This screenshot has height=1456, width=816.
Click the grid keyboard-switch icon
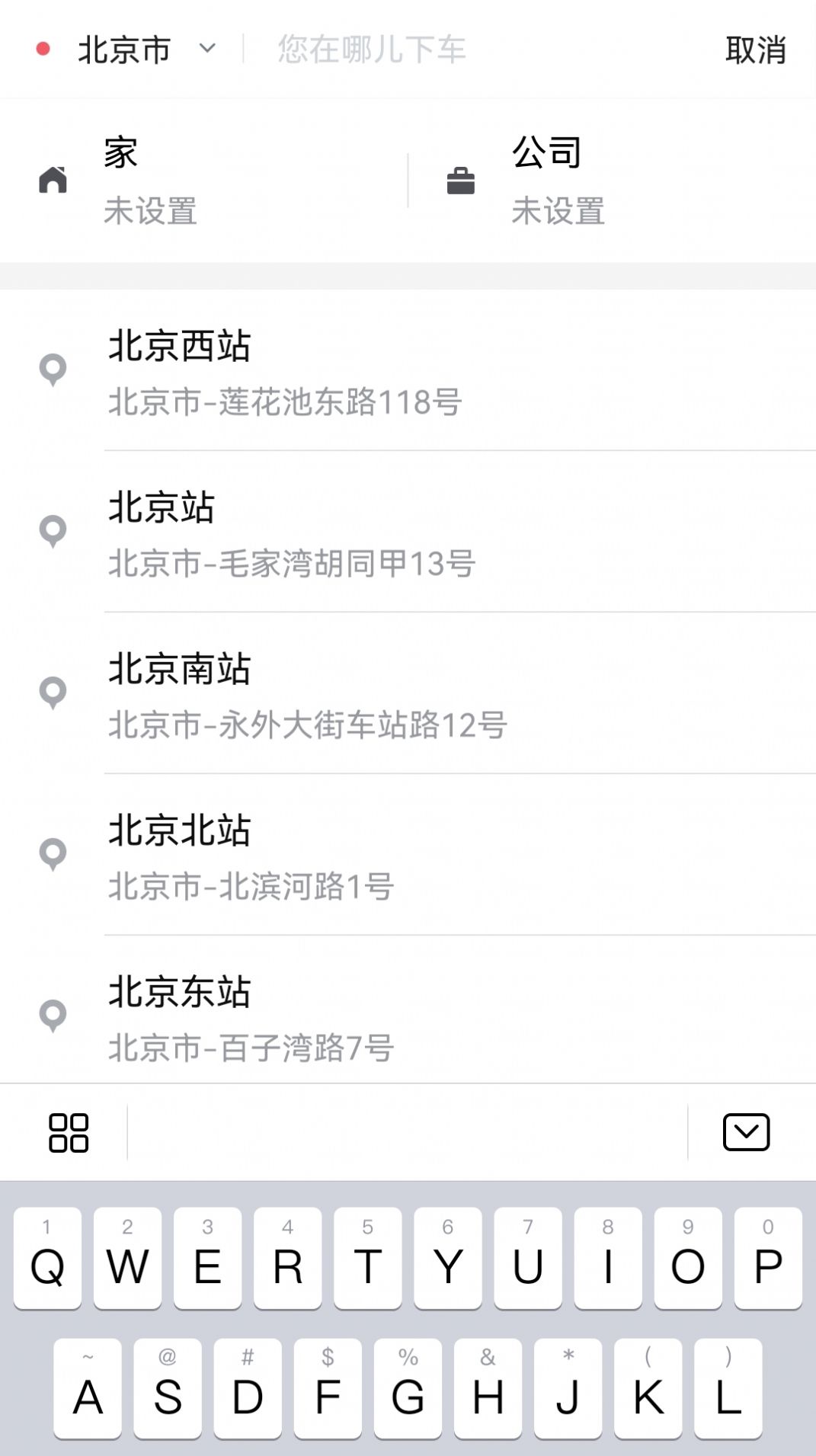click(69, 1133)
